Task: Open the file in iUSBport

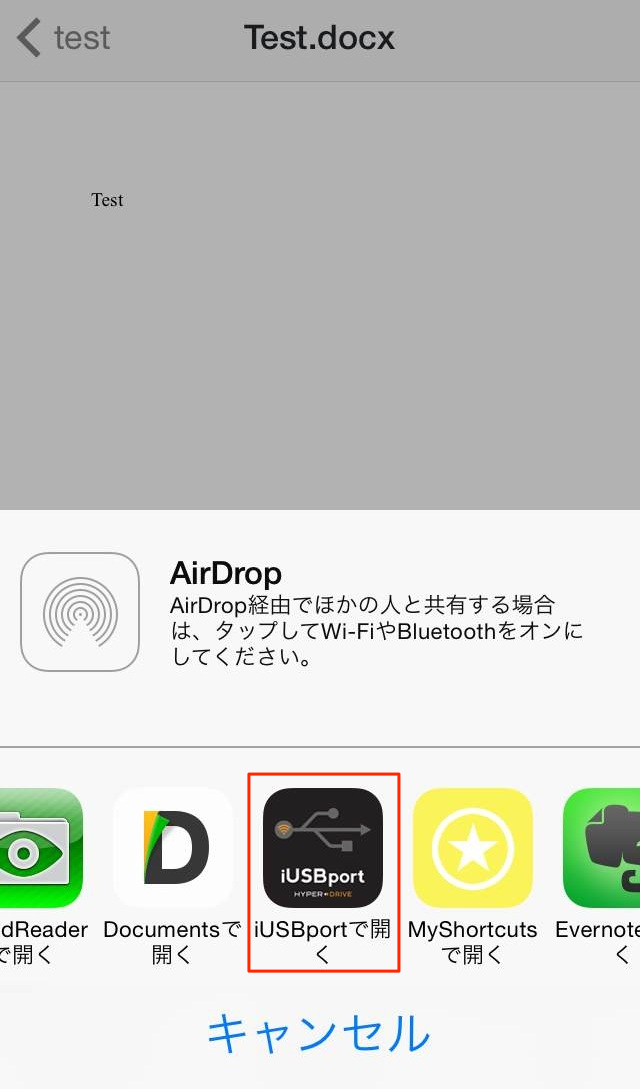Action: [x=323, y=848]
